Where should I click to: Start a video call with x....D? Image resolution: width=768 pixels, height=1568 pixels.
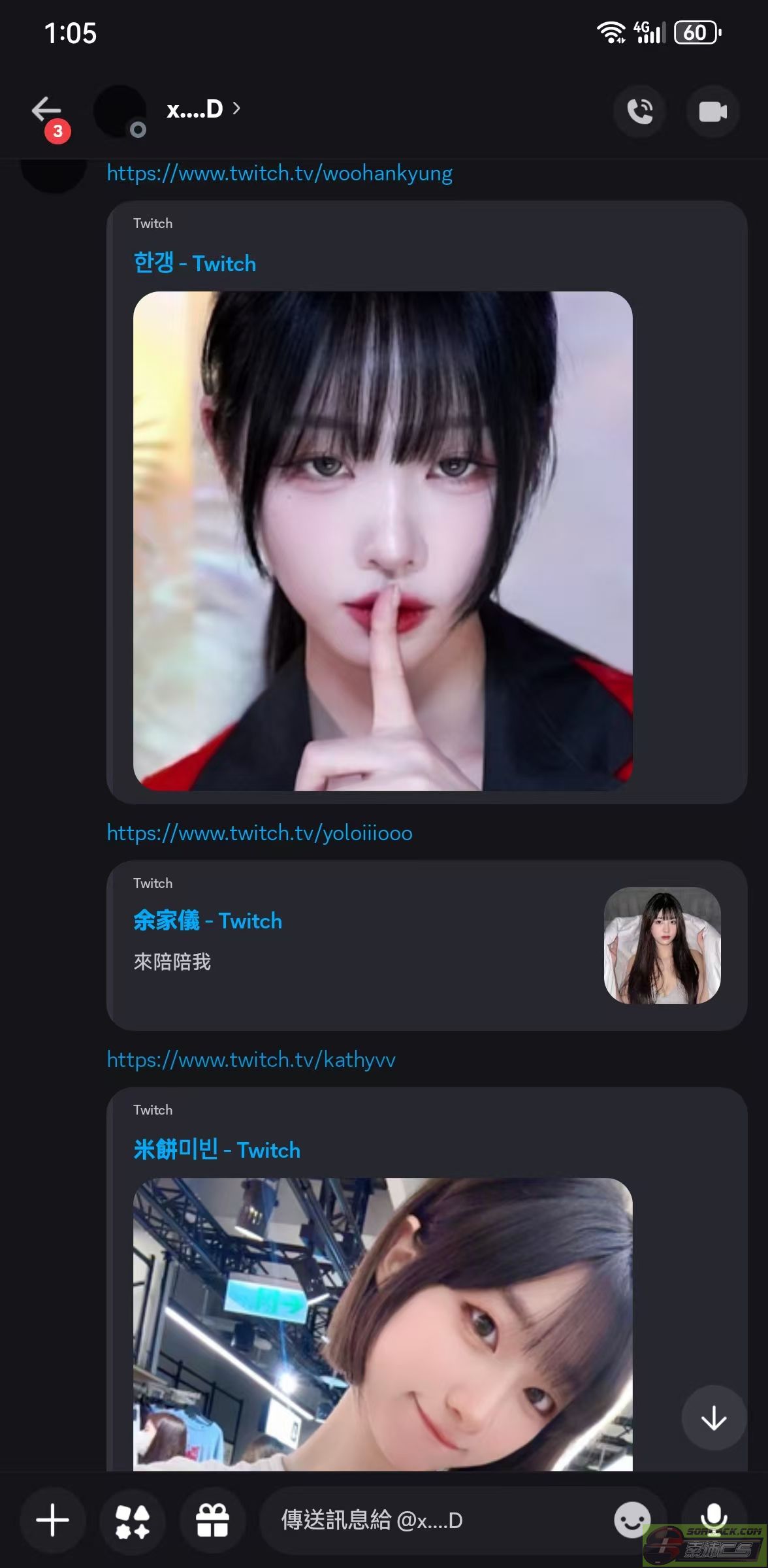pyautogui.click(x=712, y=111)
